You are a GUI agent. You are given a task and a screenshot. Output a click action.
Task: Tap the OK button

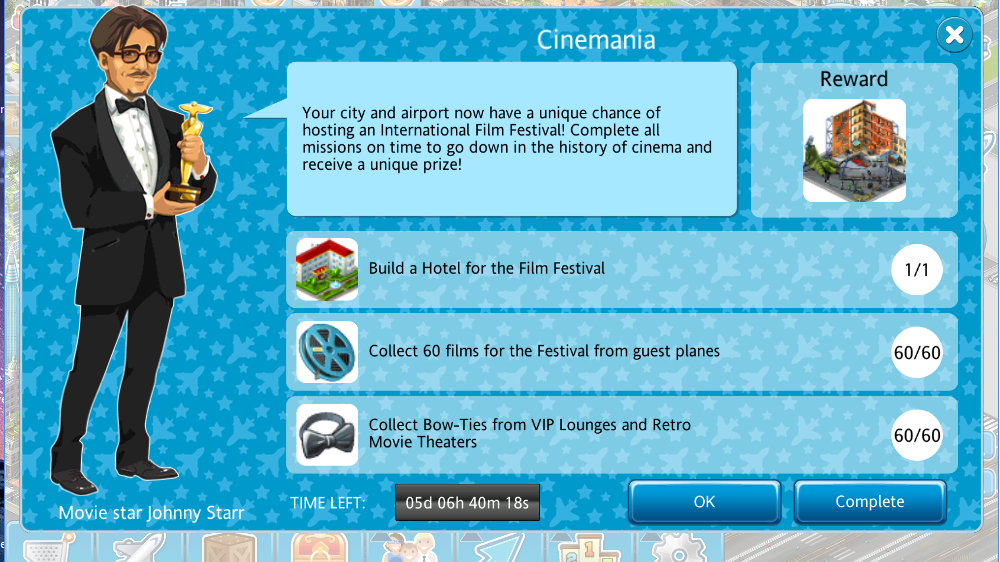704,502
